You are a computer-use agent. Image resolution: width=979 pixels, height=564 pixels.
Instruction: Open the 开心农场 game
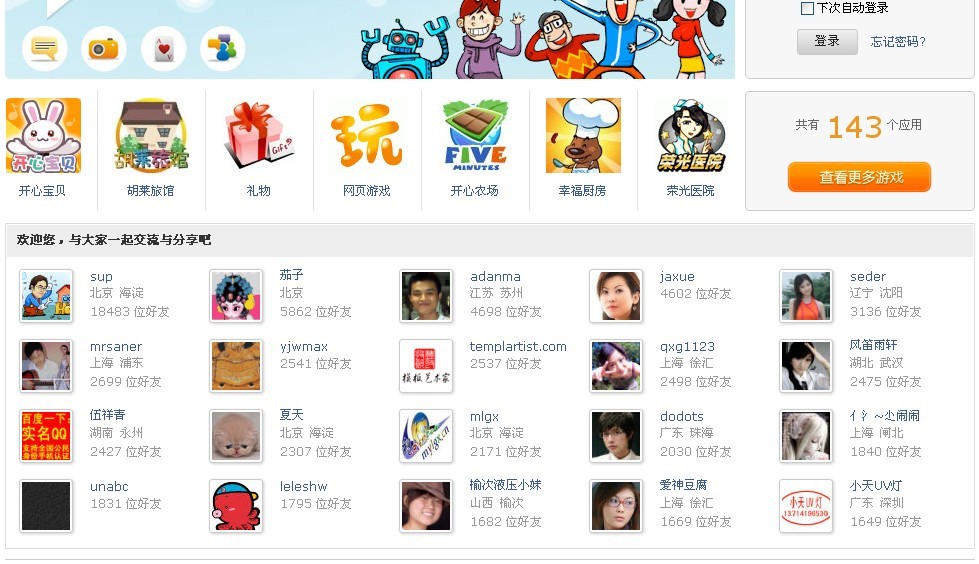[475, 137]
